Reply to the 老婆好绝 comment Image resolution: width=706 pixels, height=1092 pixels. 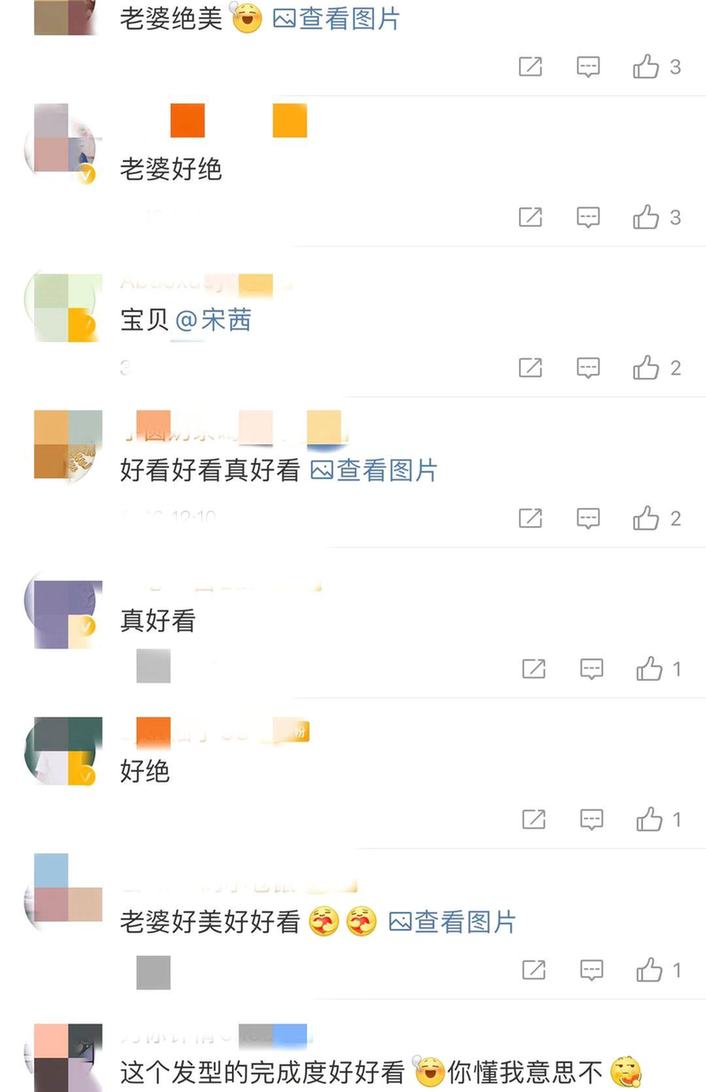coord(588,217)
